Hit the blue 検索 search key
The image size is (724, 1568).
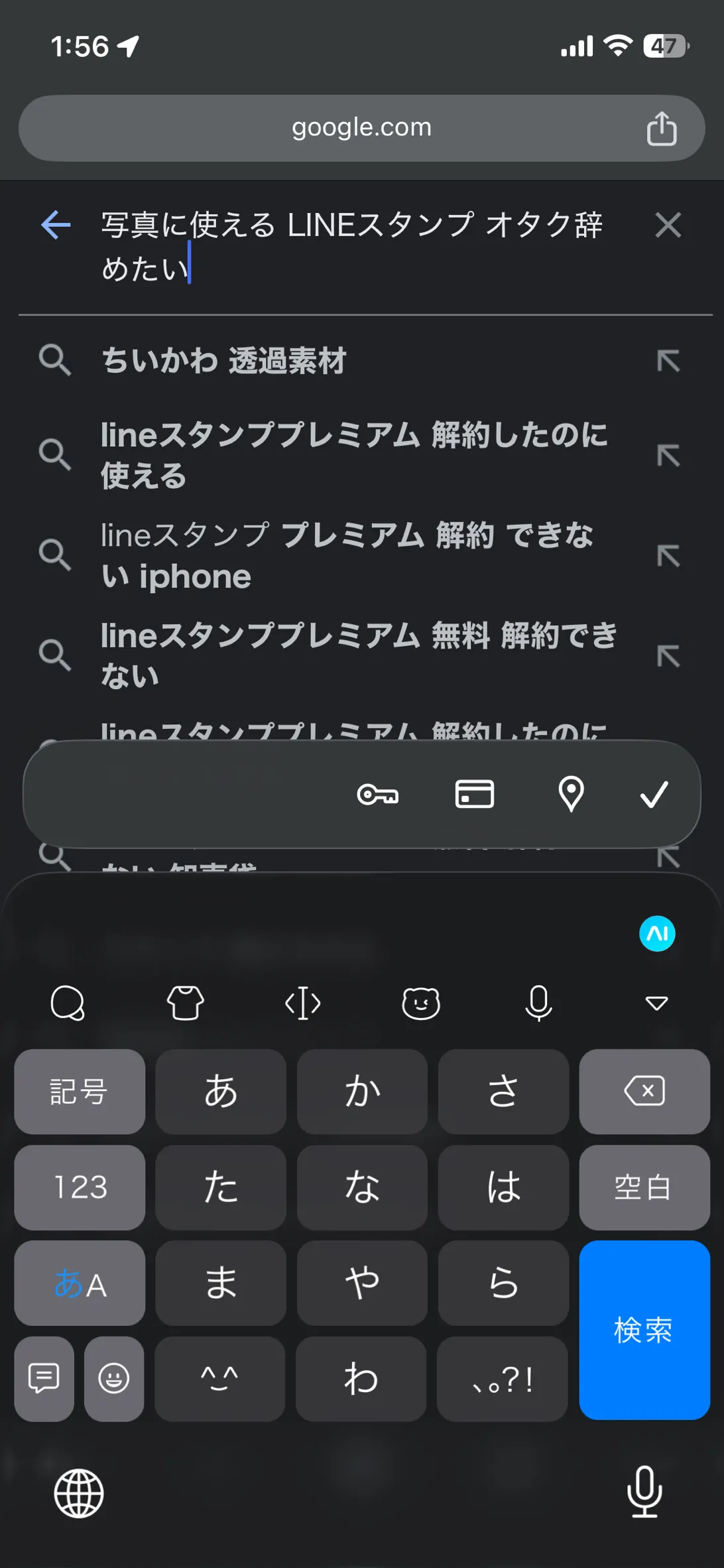[644, 1330]
